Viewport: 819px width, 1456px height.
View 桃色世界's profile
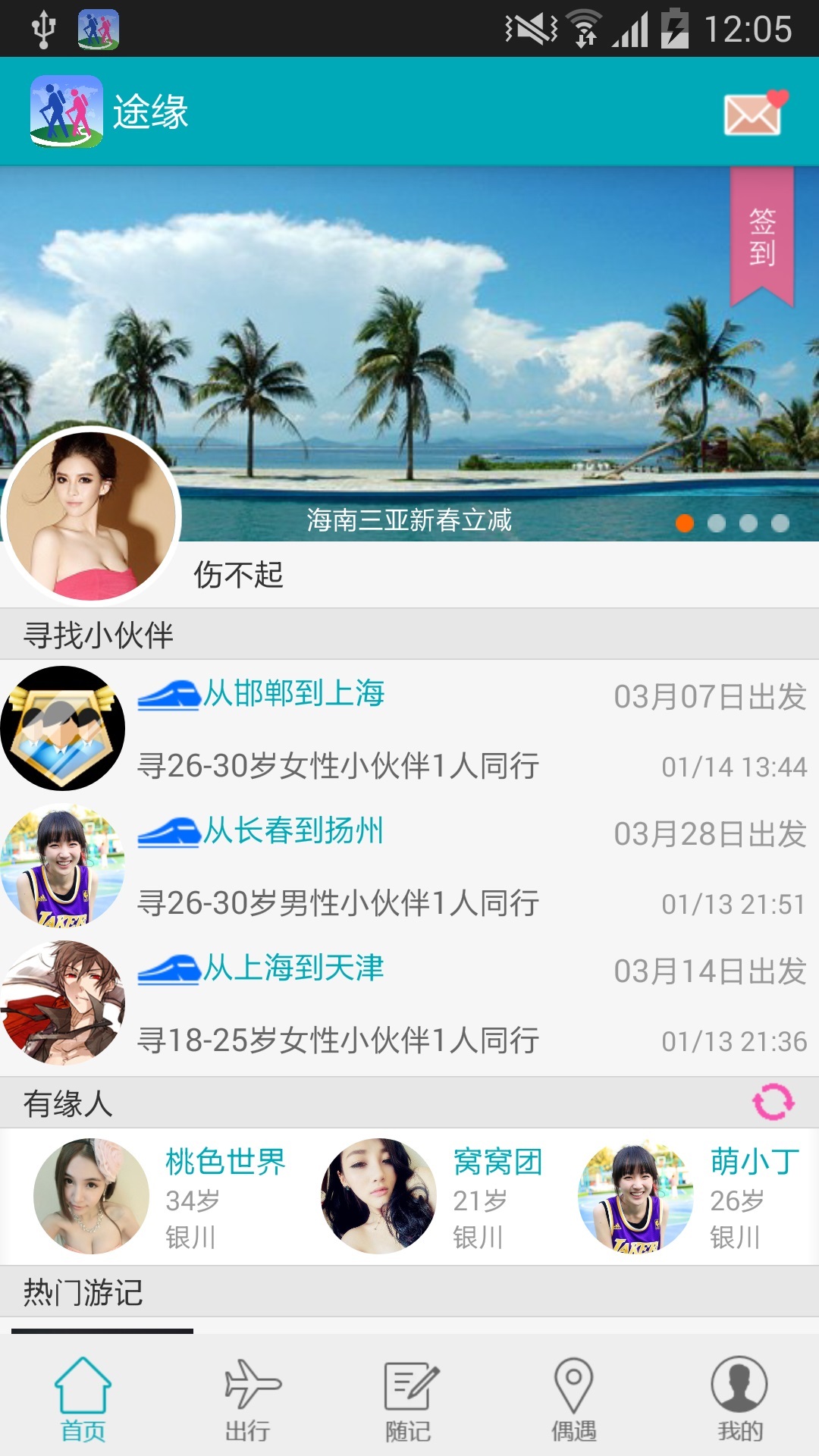click(159, 1196)
